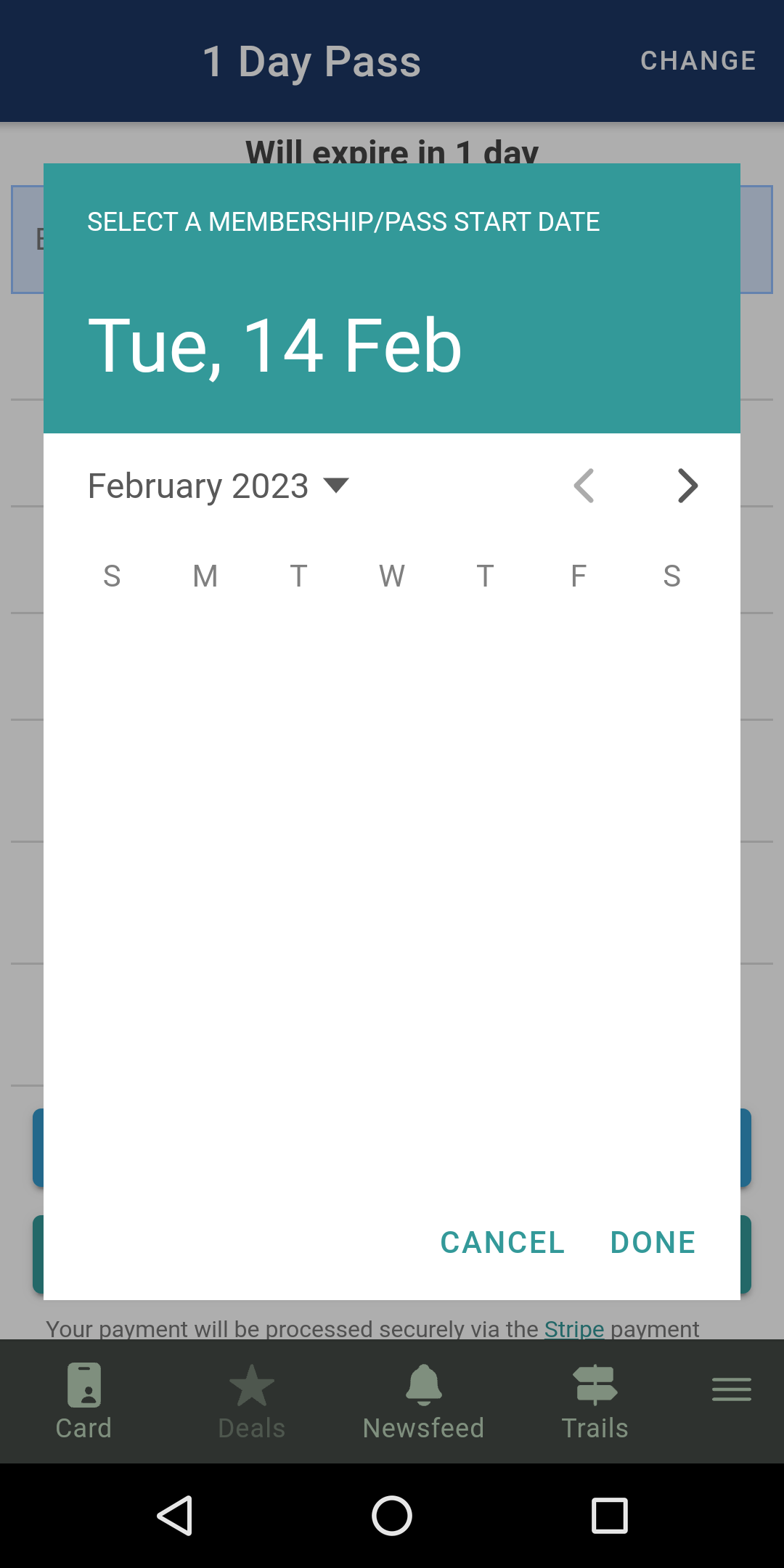Confirm date with DONE
This screenshot has width=784, height=1568.
pos(652,1241)
